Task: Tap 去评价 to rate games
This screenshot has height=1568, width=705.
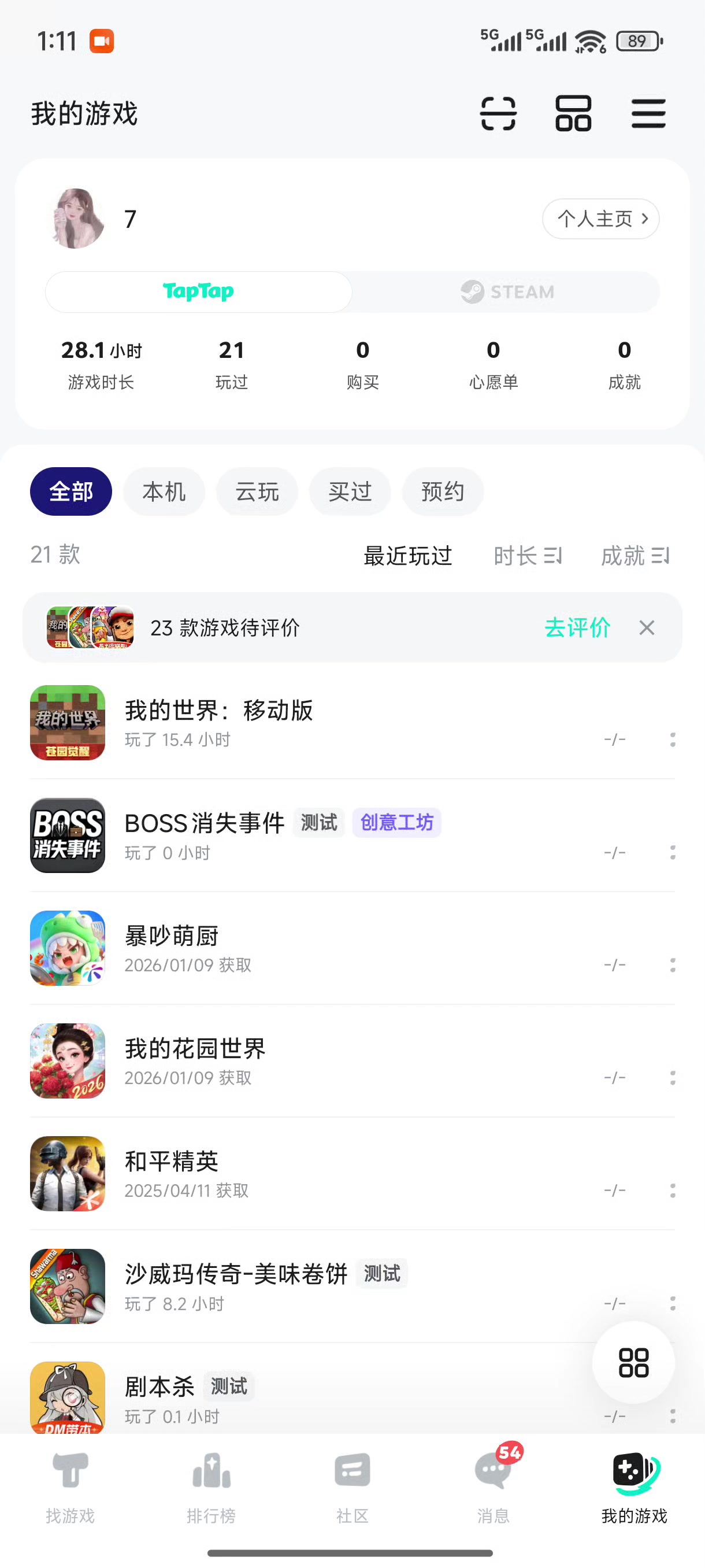Action: tap(577, 627)
